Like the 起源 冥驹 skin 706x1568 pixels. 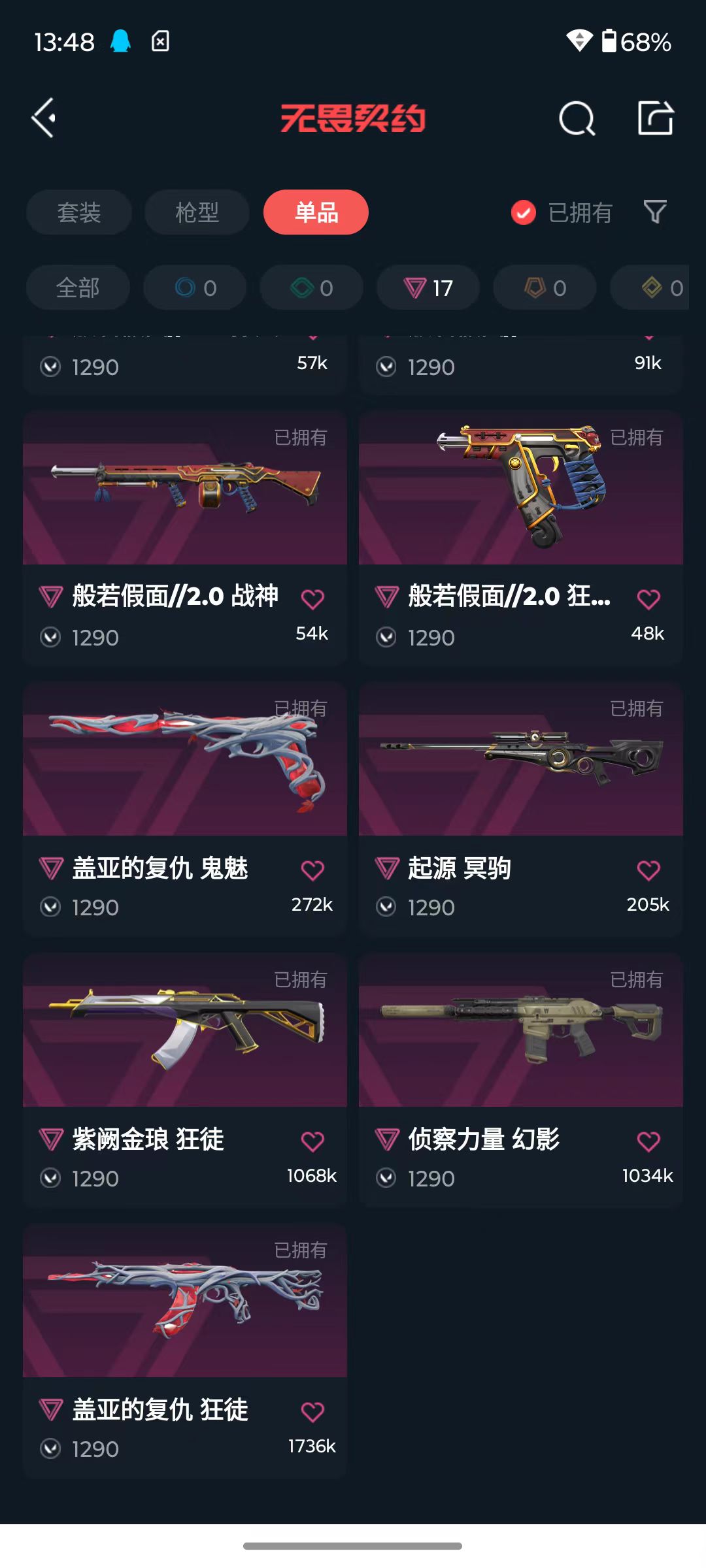click(x=648, y=870)
